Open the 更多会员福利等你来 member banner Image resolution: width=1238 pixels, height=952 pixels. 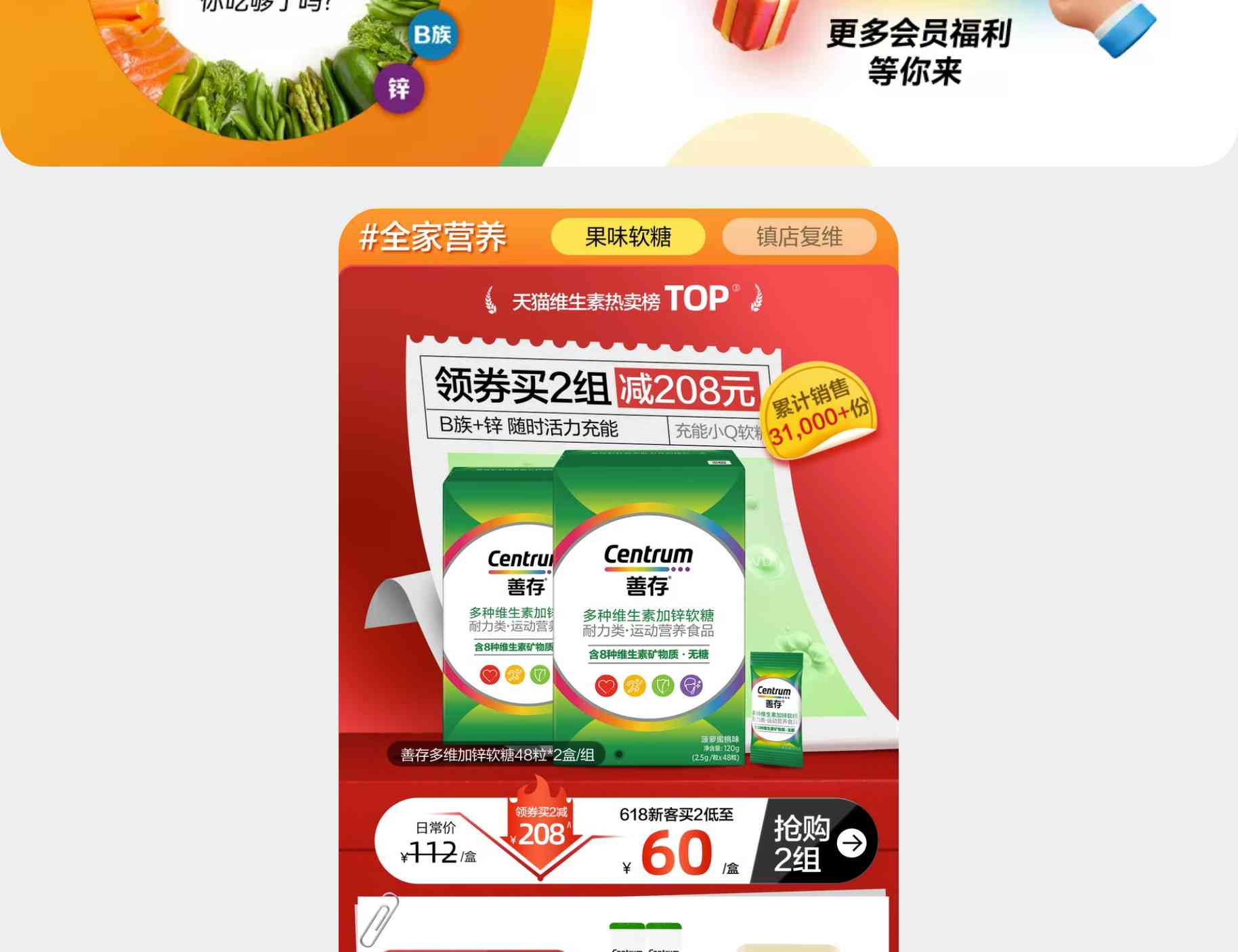918,53
